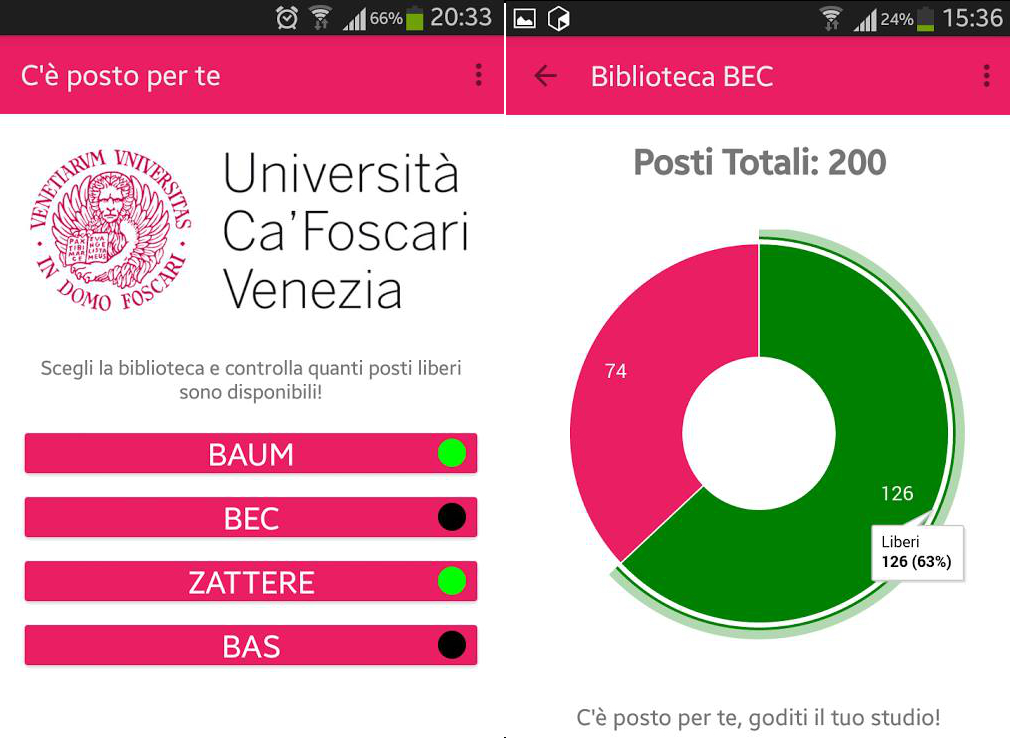Image resolution: width=1010 pixels, height=738 pixels.
Task: Open overflow menu in Biblioteca BEC bar
Action: pos(986,76)
